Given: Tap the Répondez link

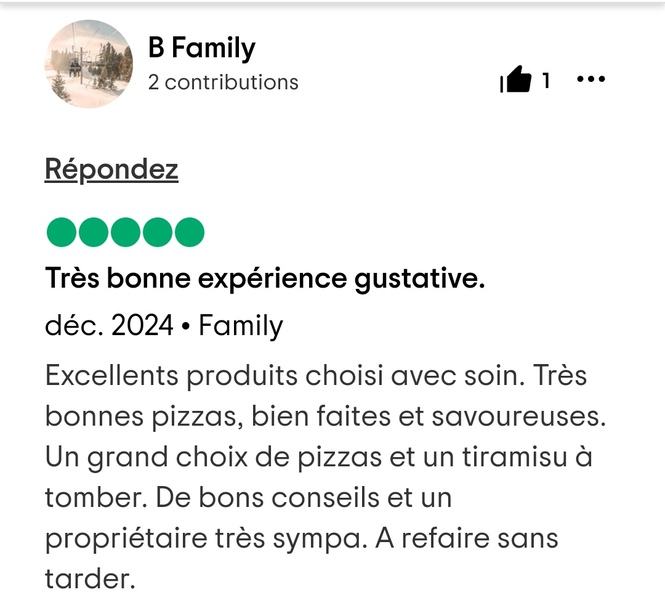Looking at the screenshot, I should (x=111, y=169).
